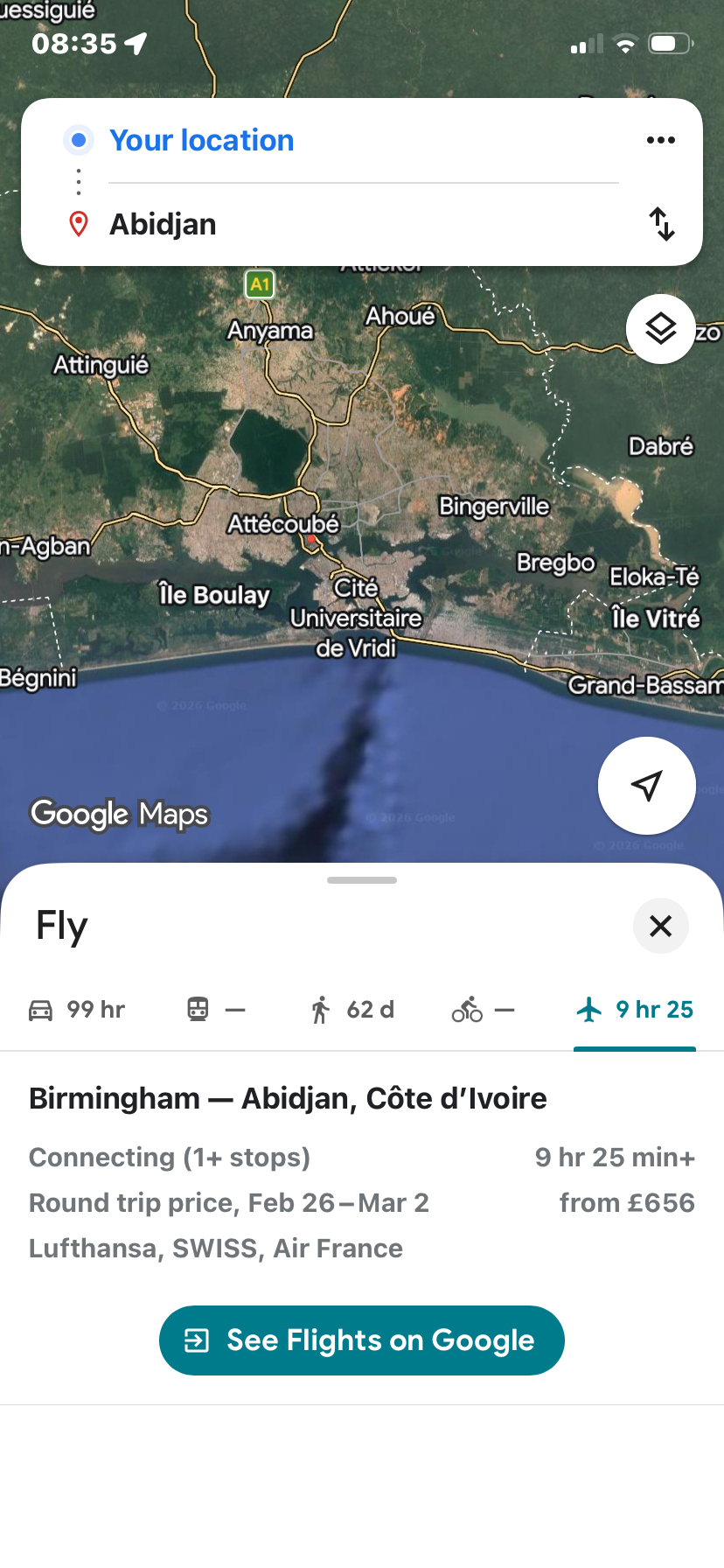
Task: Swap origin and destination
Action: click(662, 224)
